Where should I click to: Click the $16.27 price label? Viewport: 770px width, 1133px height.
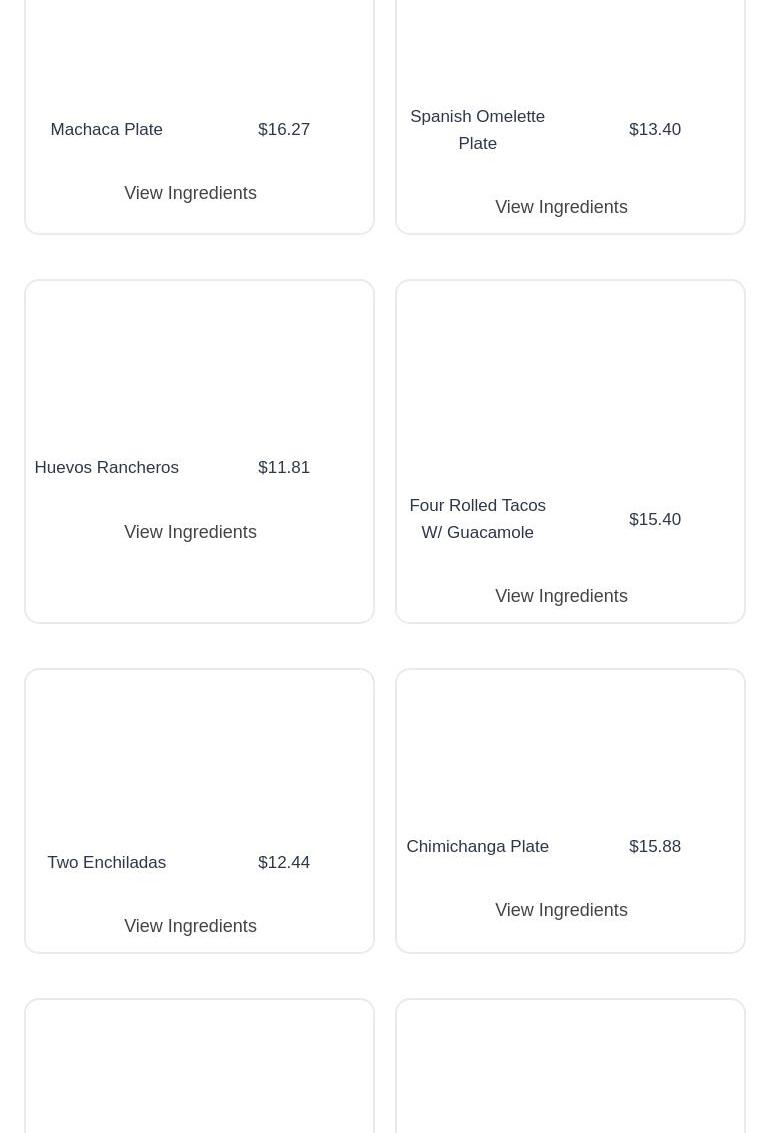click(284, 129)
